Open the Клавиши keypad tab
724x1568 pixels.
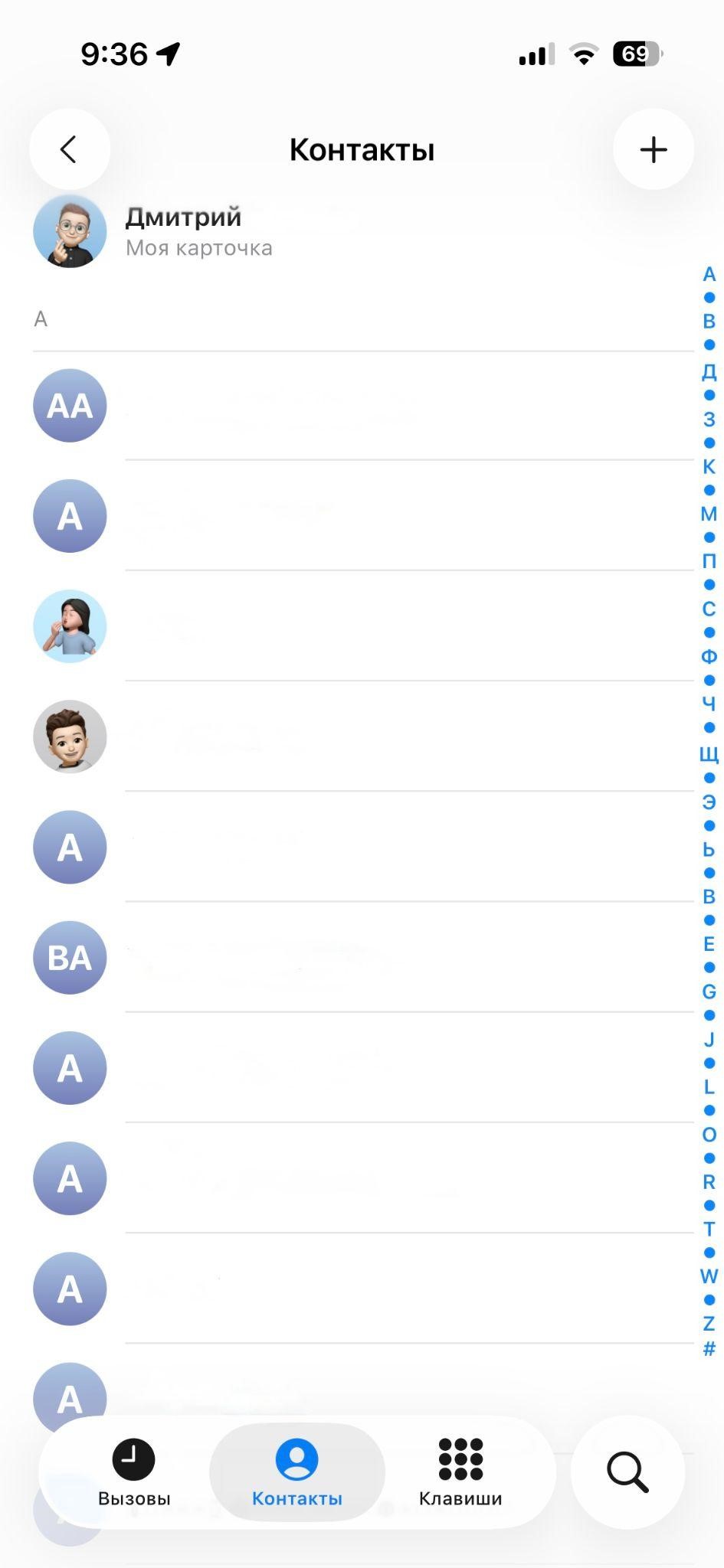(460, 1472)
